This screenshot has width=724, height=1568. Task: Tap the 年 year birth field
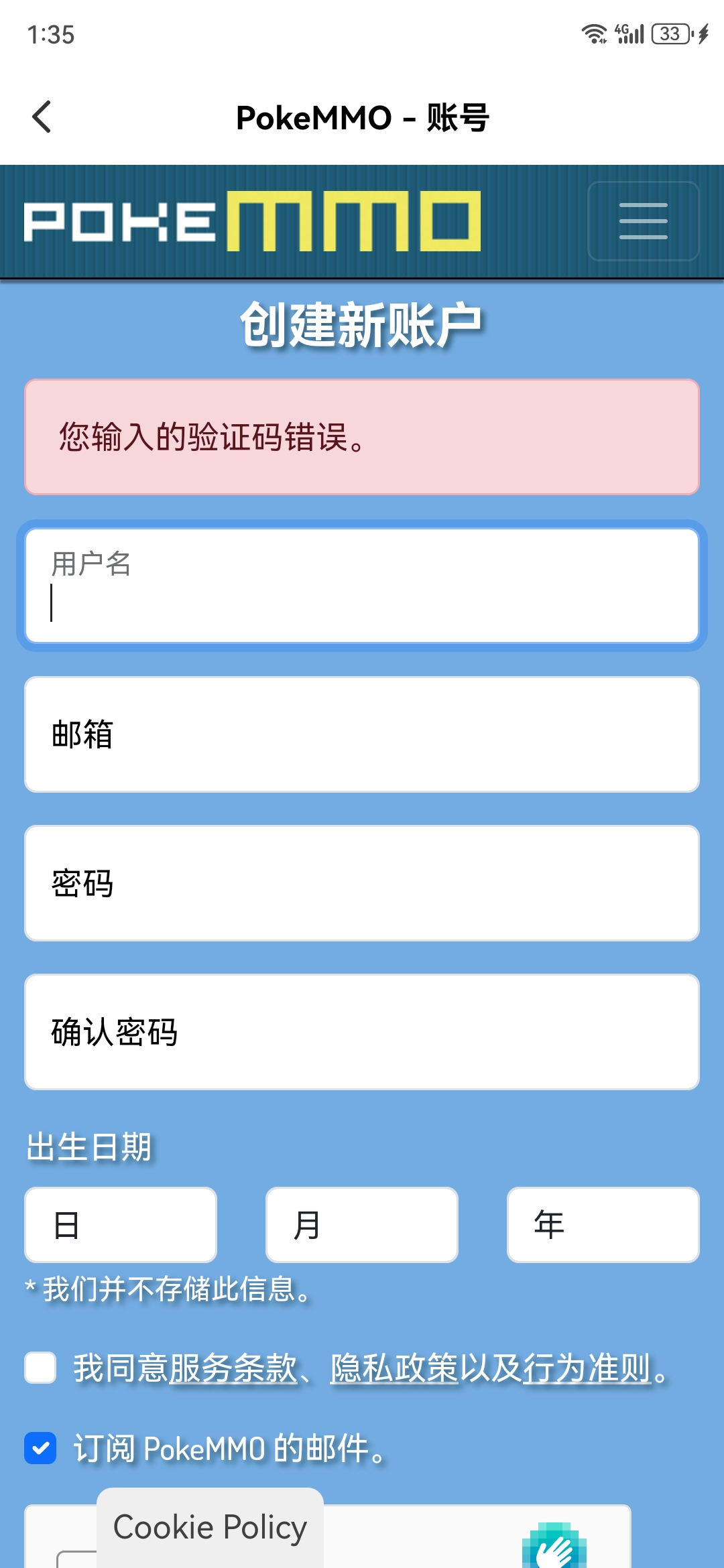pos(603,1225)
